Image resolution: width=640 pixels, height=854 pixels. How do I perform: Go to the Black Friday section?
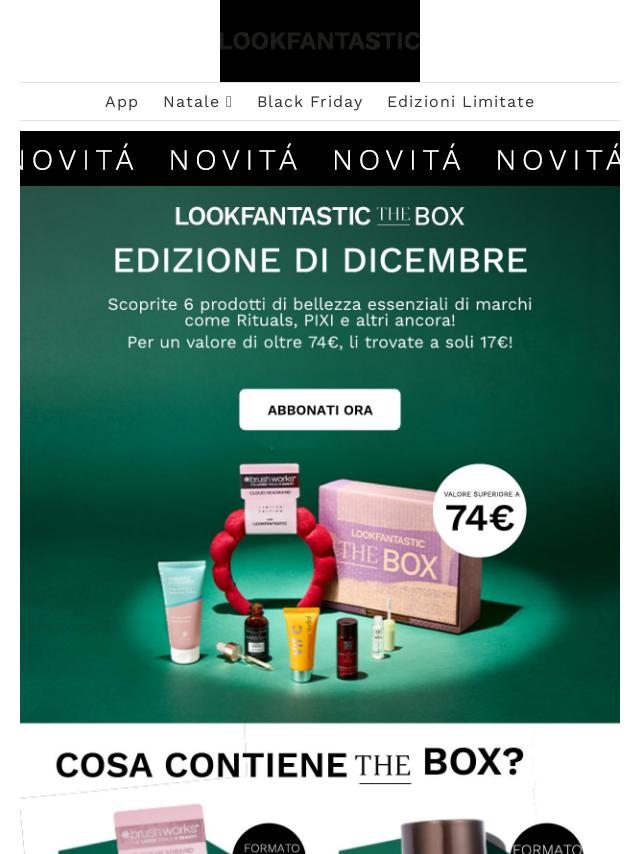click(x=309, y=102)
